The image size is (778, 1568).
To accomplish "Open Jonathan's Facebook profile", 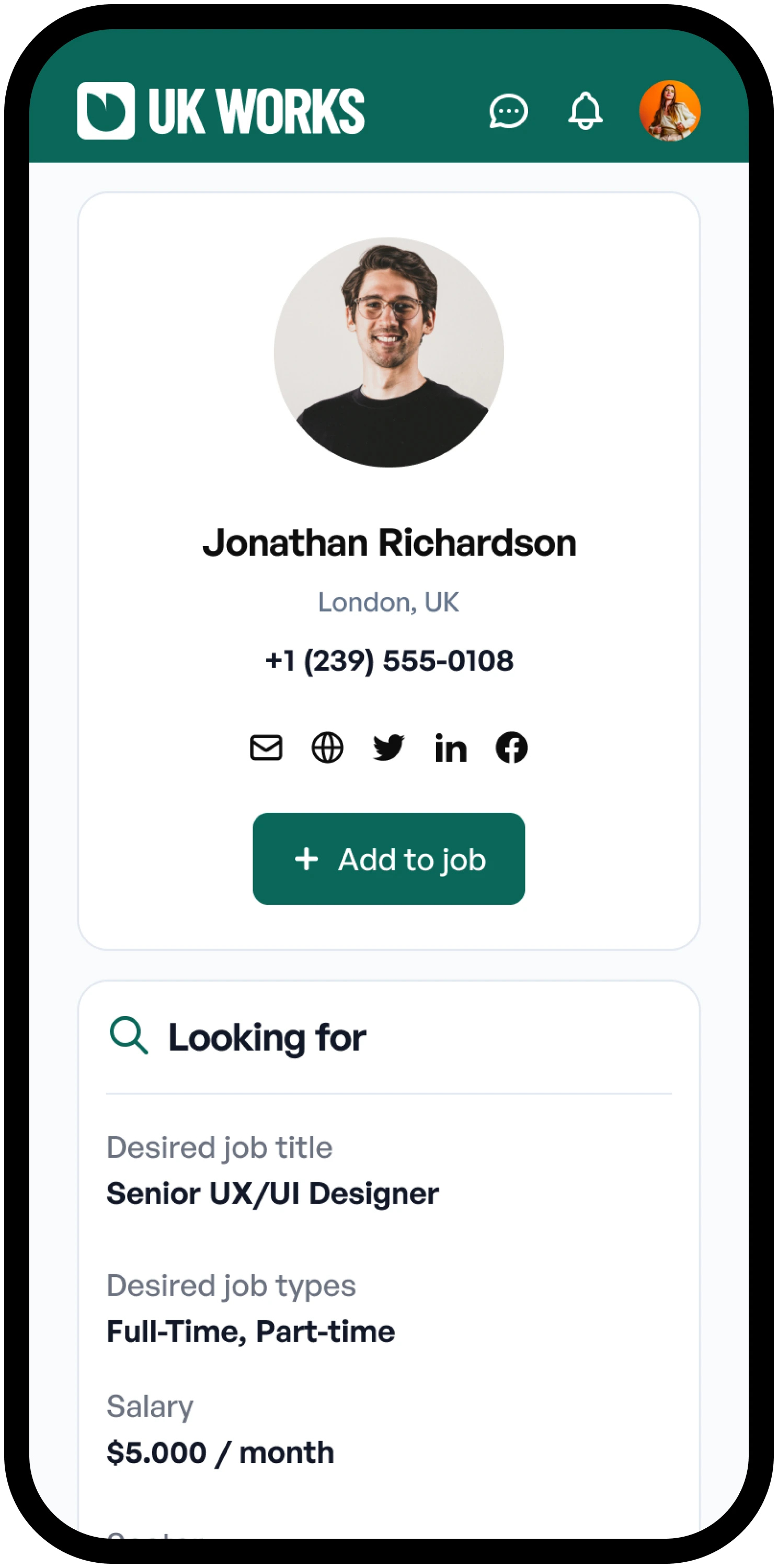I will pos(511,747).
